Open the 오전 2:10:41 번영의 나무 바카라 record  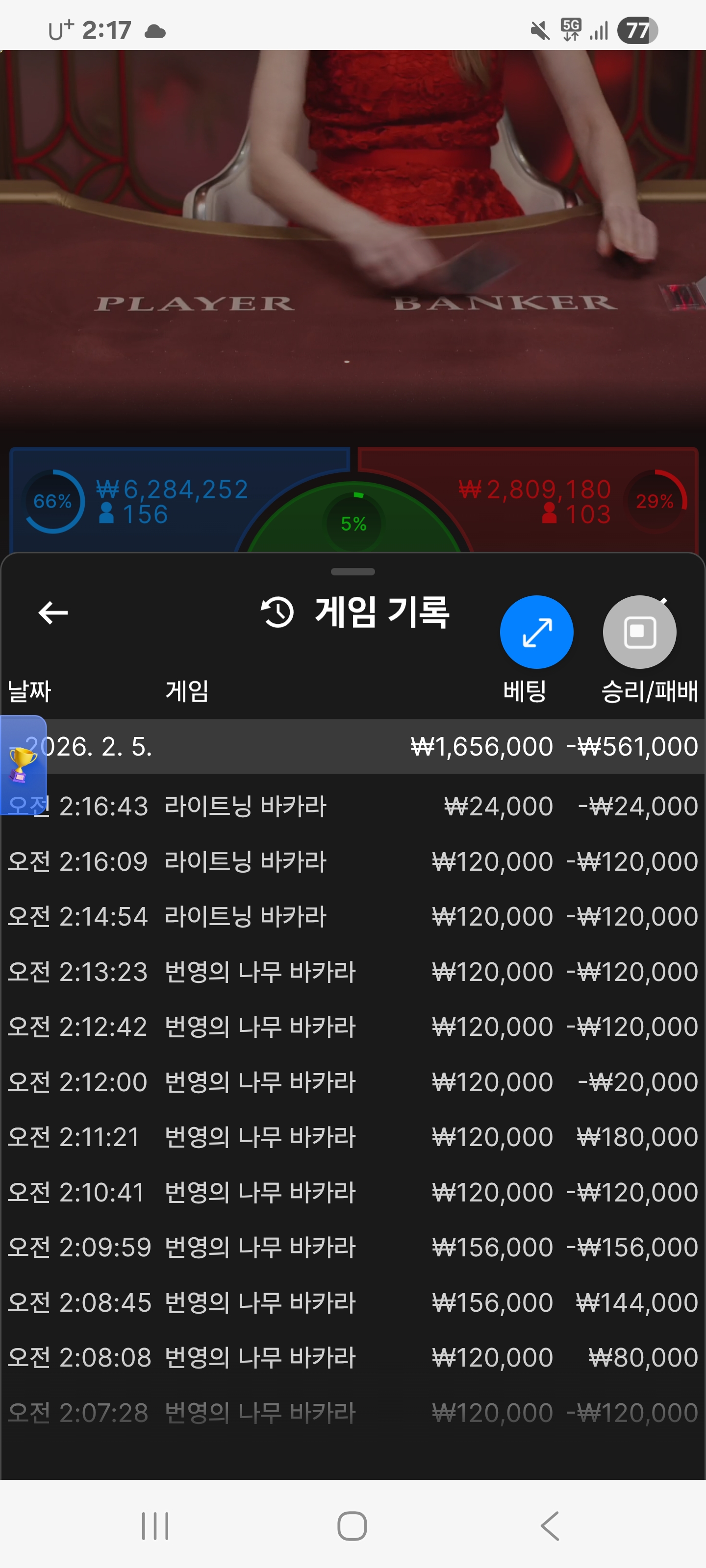353,1192
